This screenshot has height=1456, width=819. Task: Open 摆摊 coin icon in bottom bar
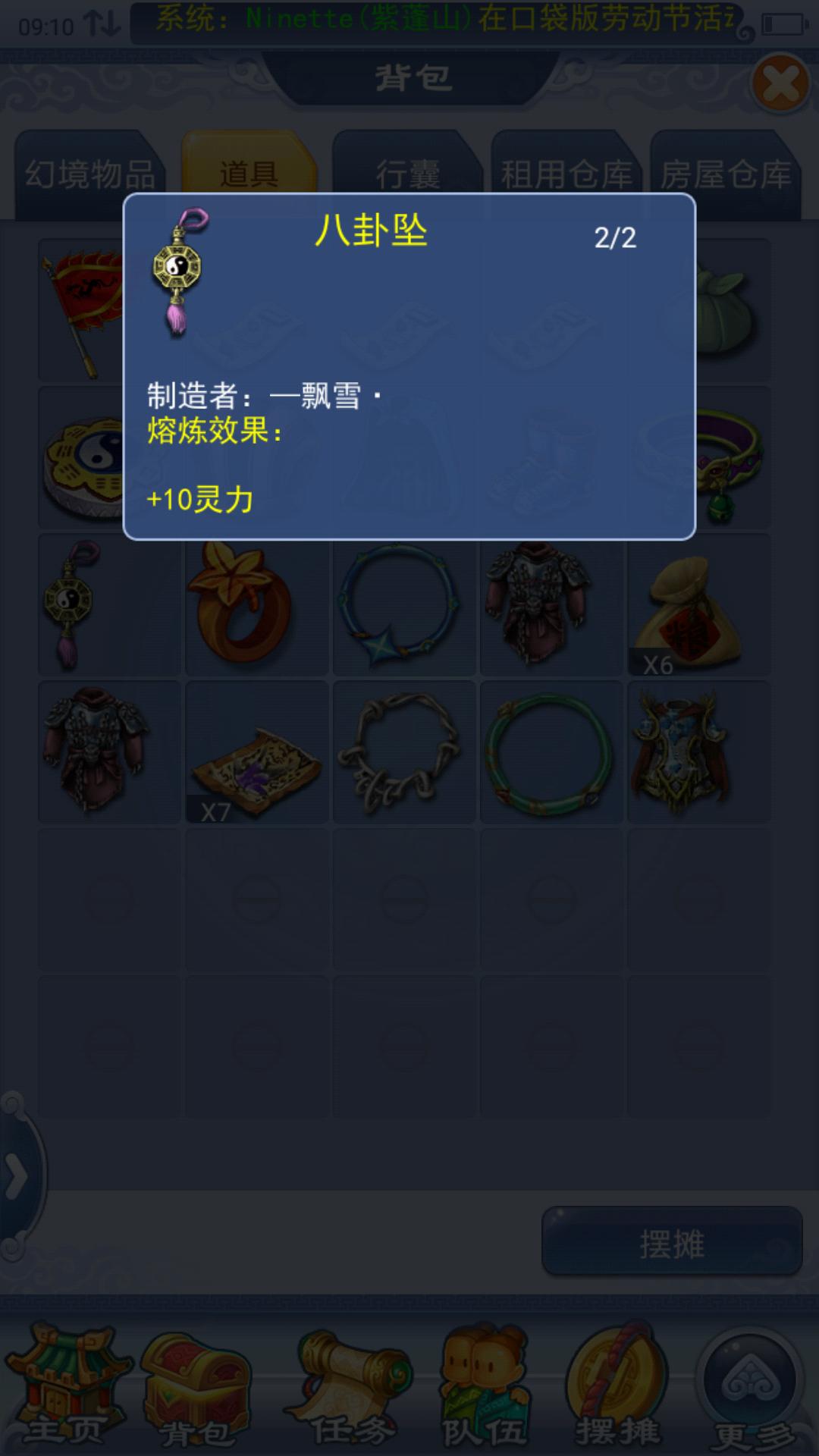[616, 1388]
